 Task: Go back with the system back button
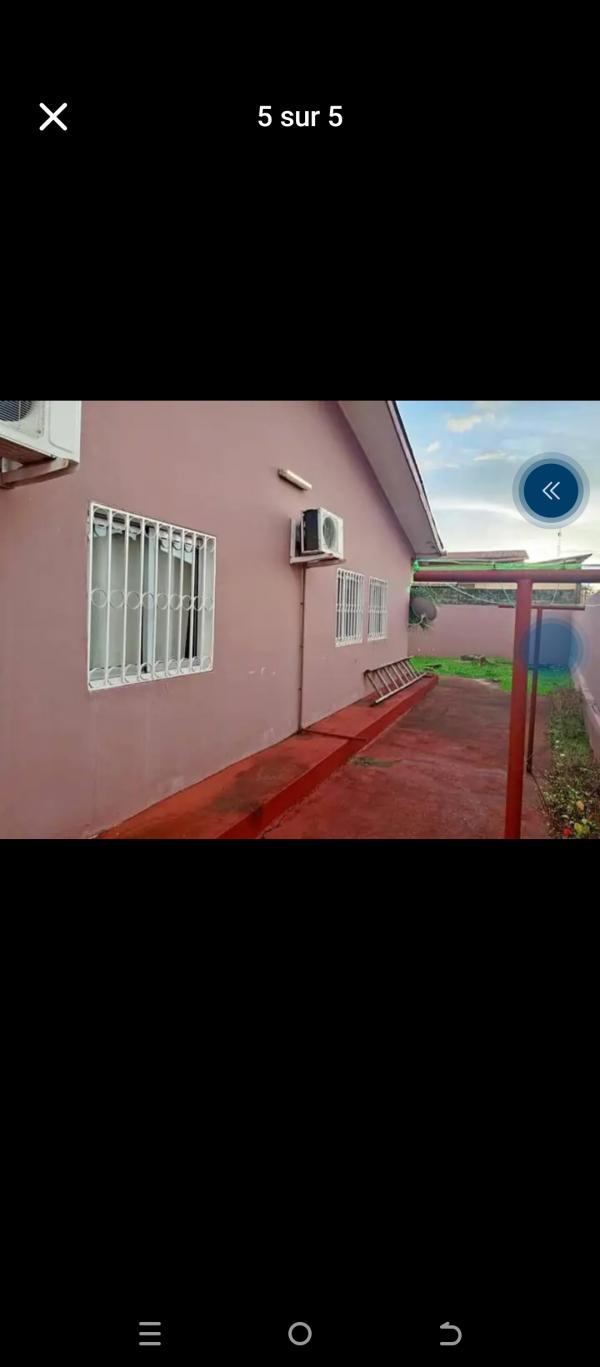pos(450,1333)
